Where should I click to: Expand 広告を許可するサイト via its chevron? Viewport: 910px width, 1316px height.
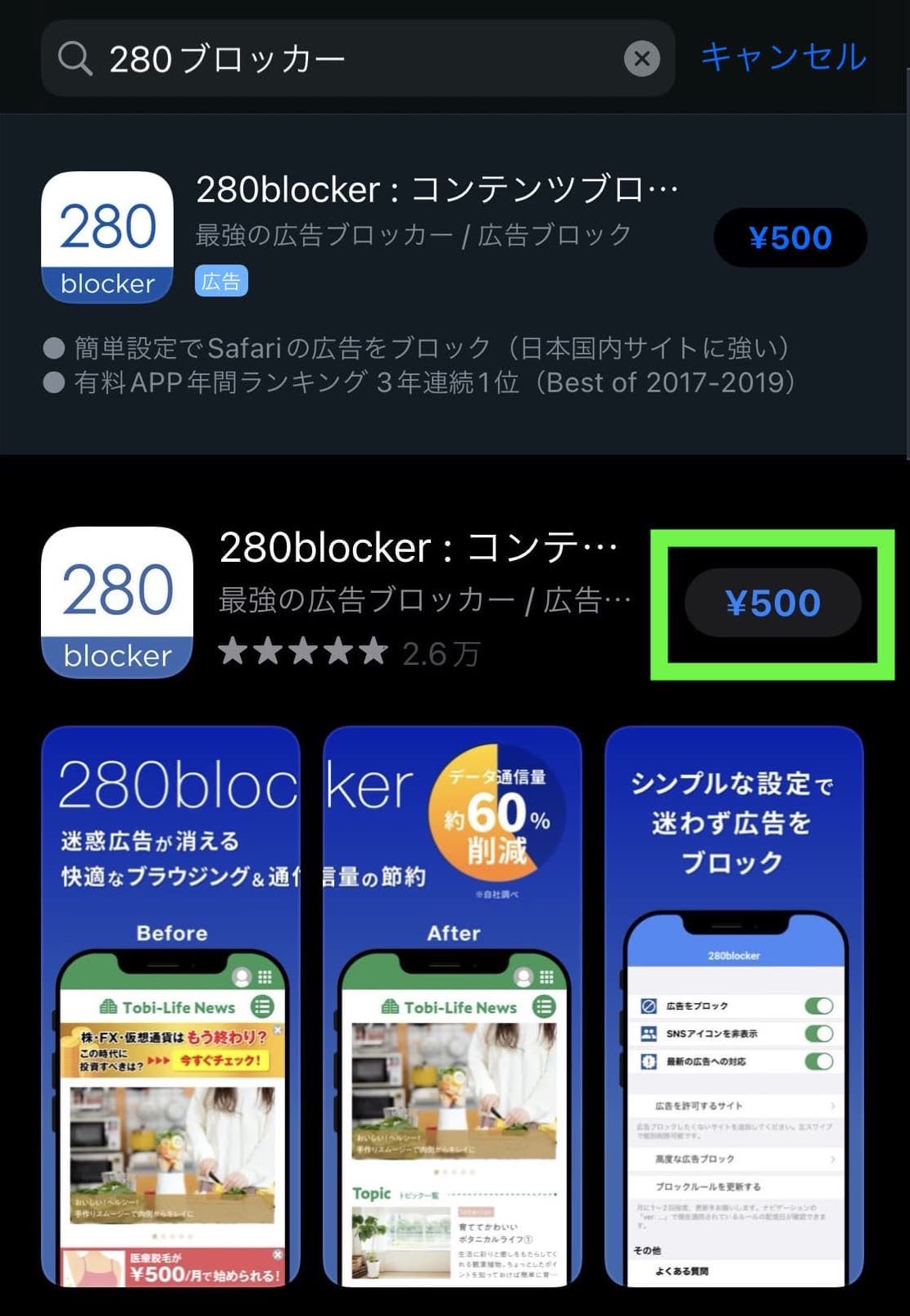pyautogui.click(x=832, y=1106)
